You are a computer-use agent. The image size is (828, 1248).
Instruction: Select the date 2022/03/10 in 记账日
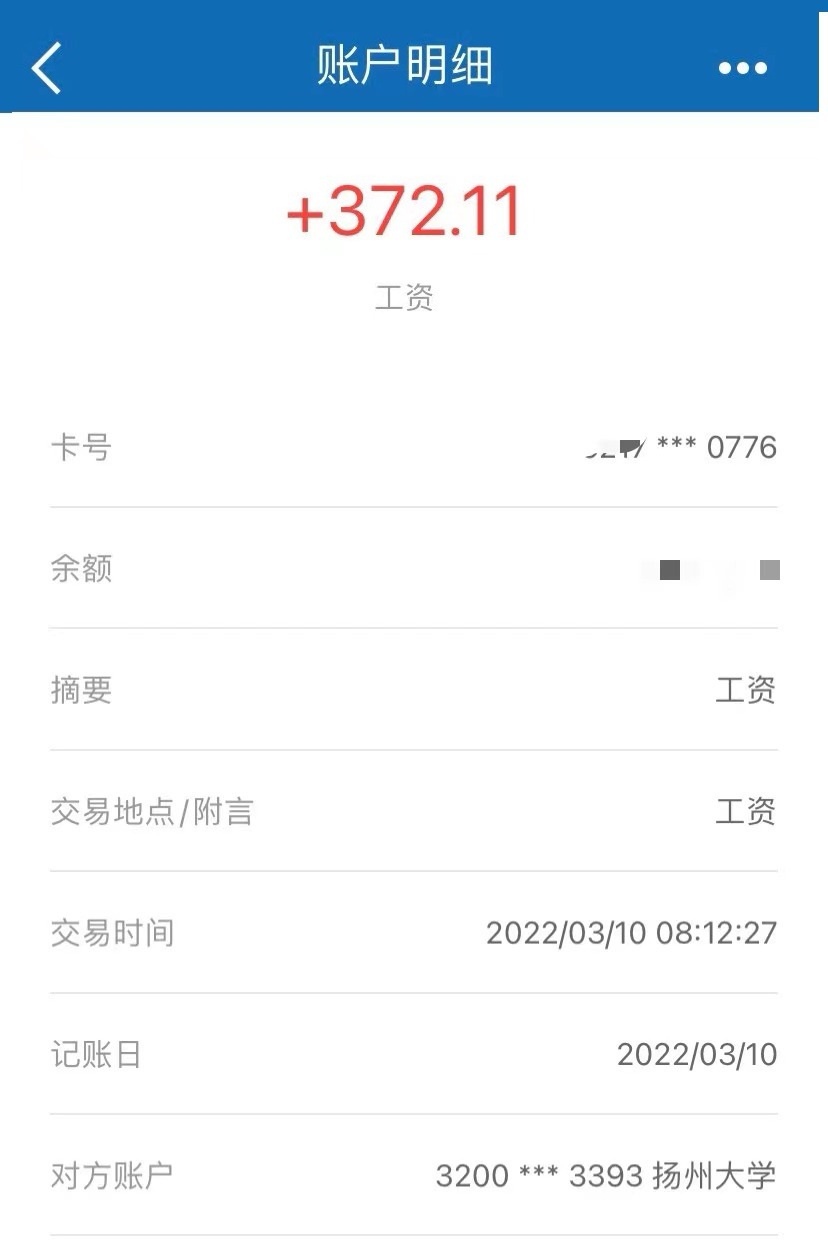click(696, 1055)
